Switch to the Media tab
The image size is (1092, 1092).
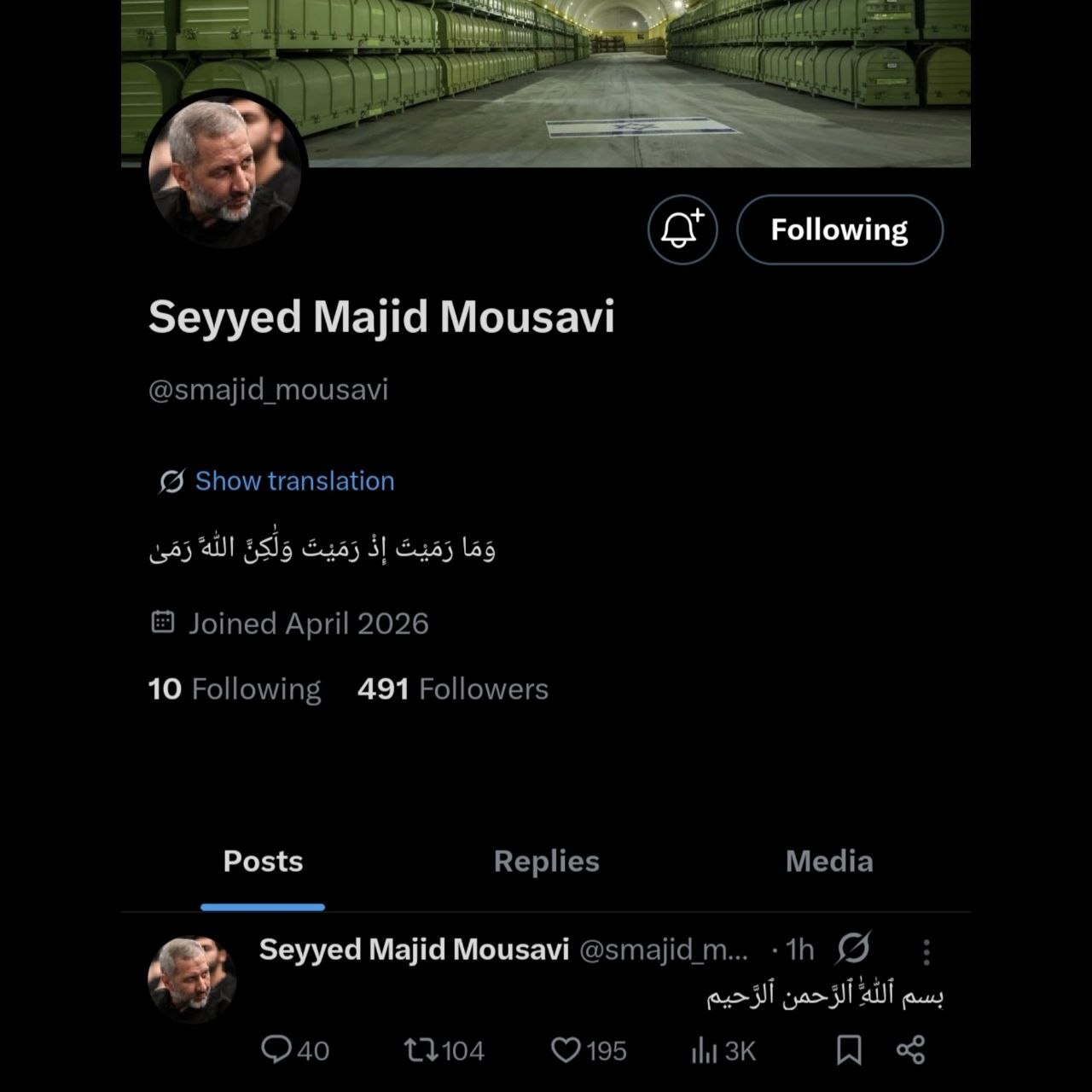[x=828, y=862]
